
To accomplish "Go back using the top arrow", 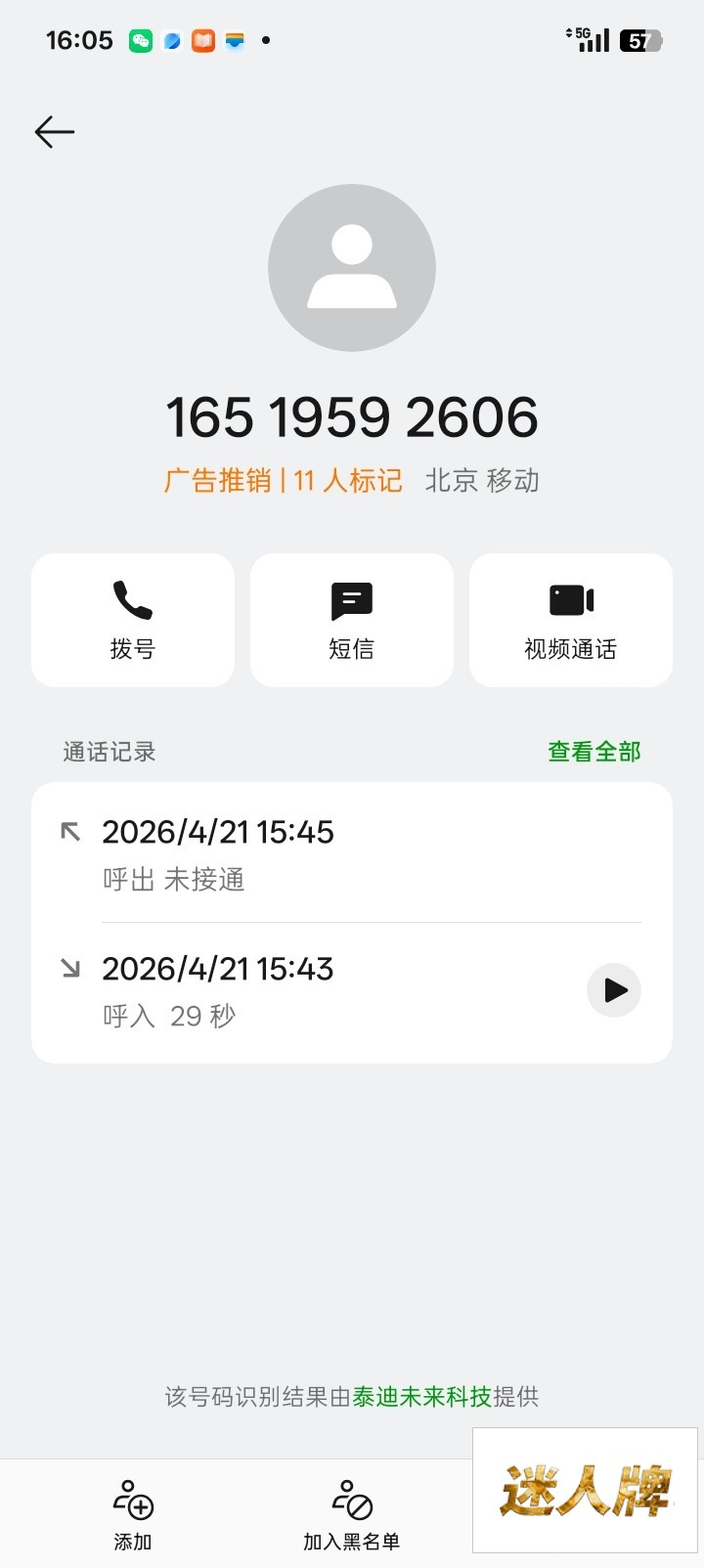I will pyautogui.click(x=55, y=132).
